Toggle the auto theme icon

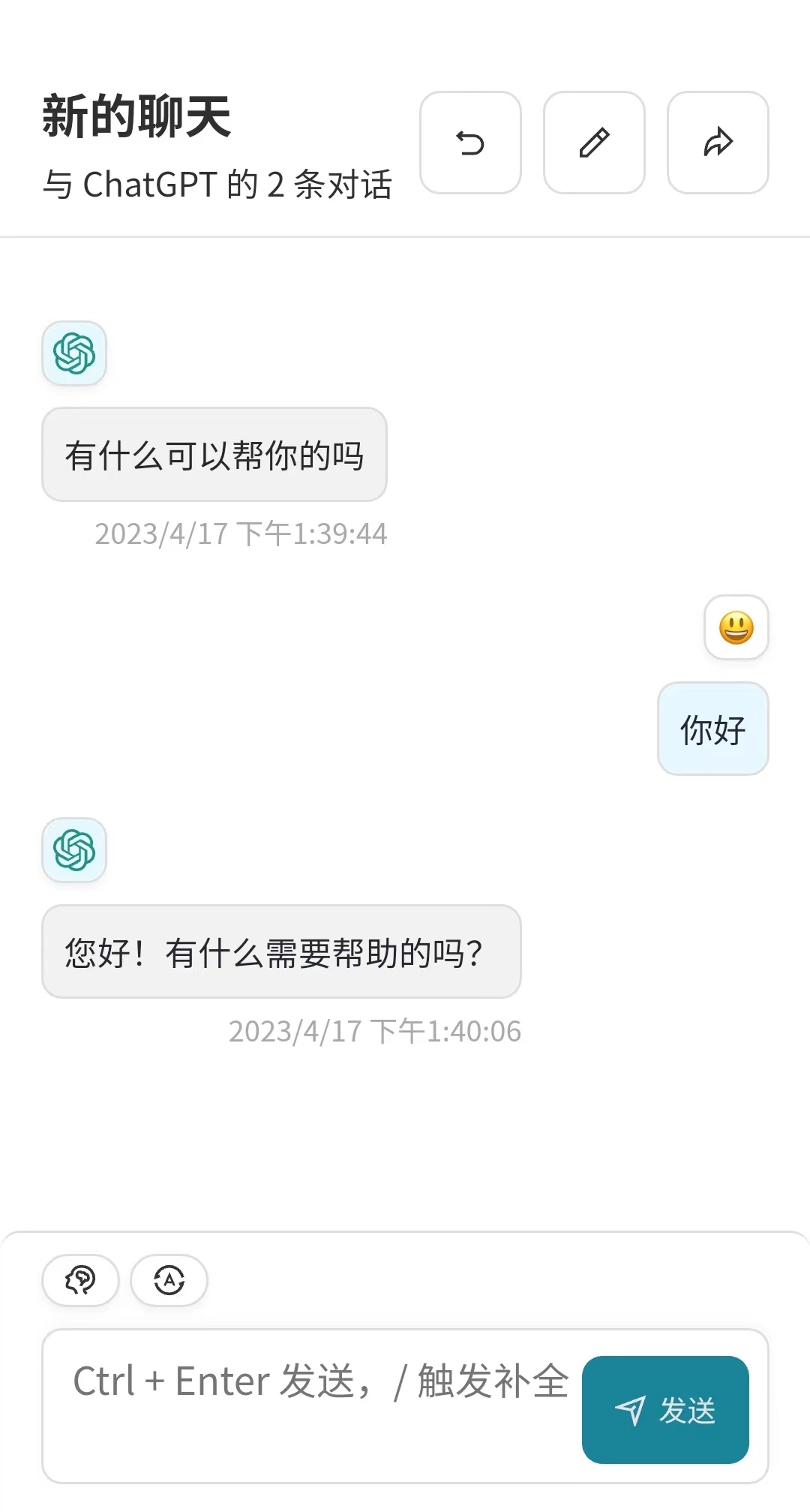point(169,1280)
